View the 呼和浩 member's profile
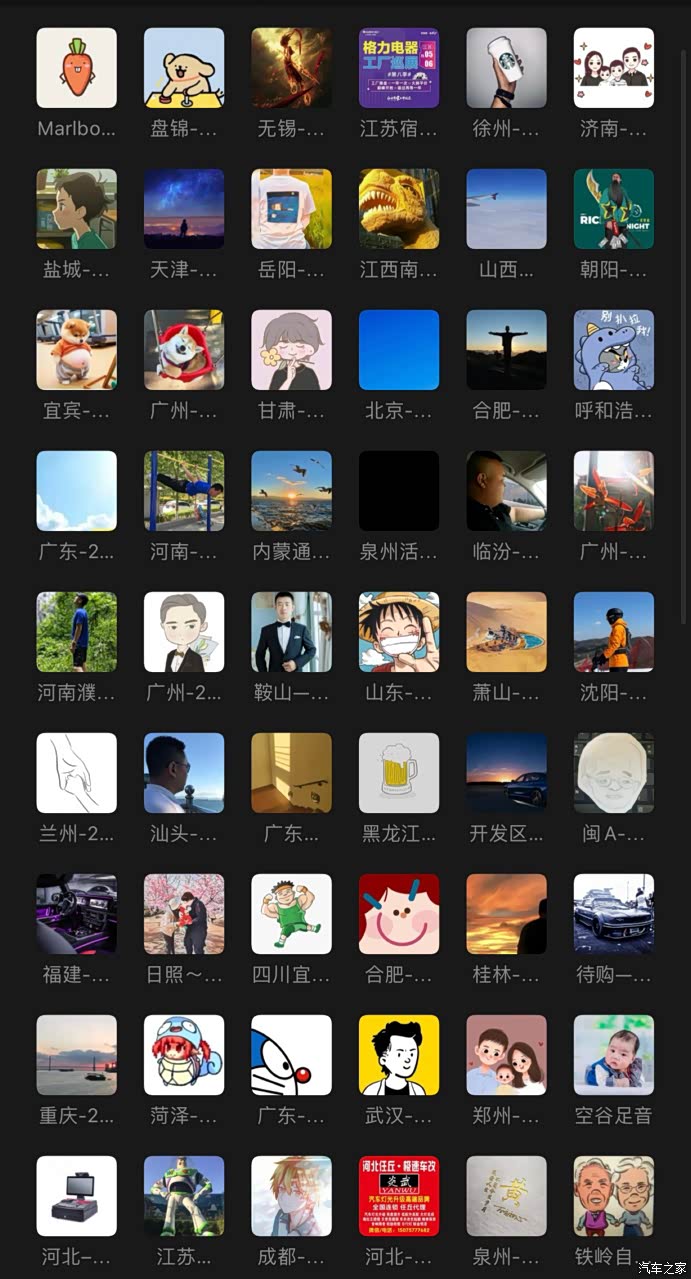 click(613, 350)
